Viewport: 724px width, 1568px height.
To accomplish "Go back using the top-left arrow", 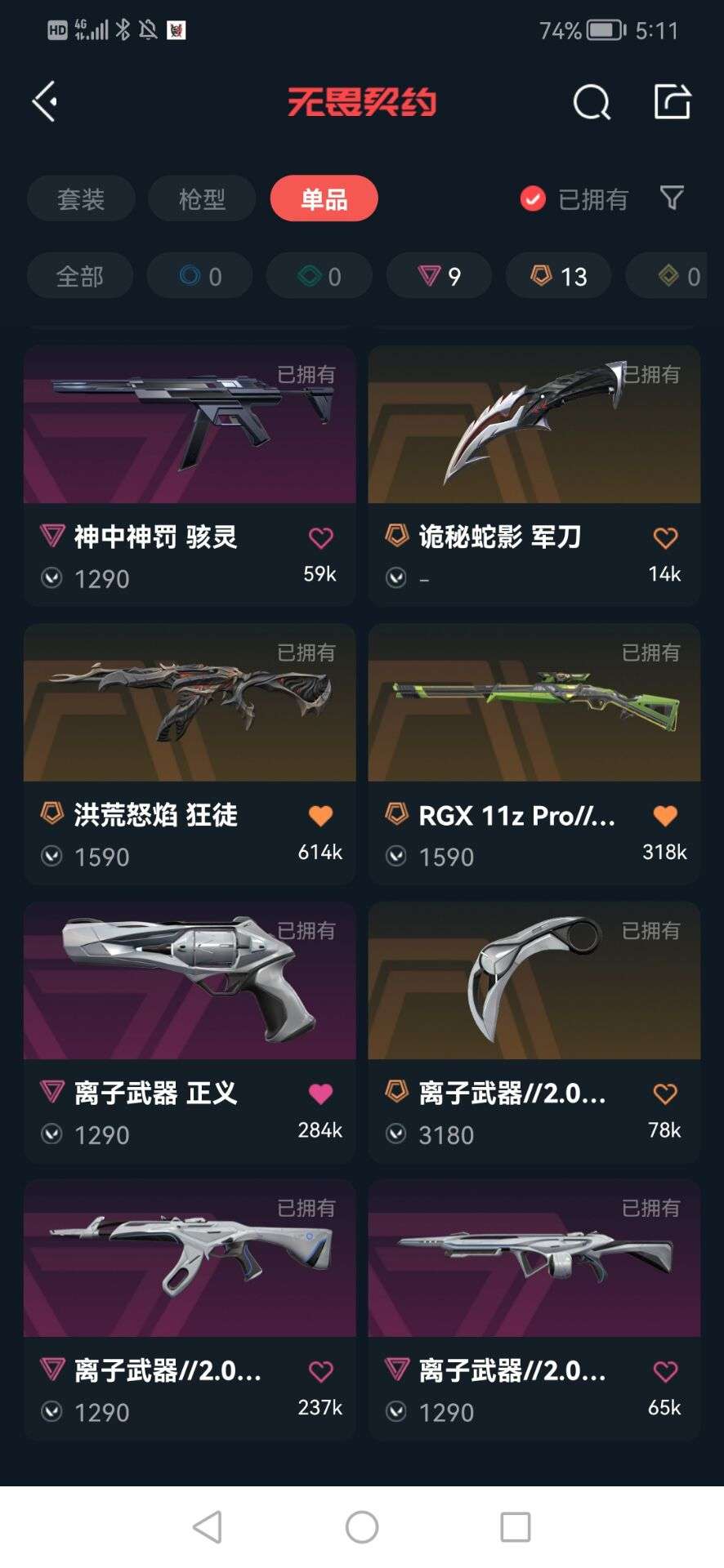I will tap(46, 102).
